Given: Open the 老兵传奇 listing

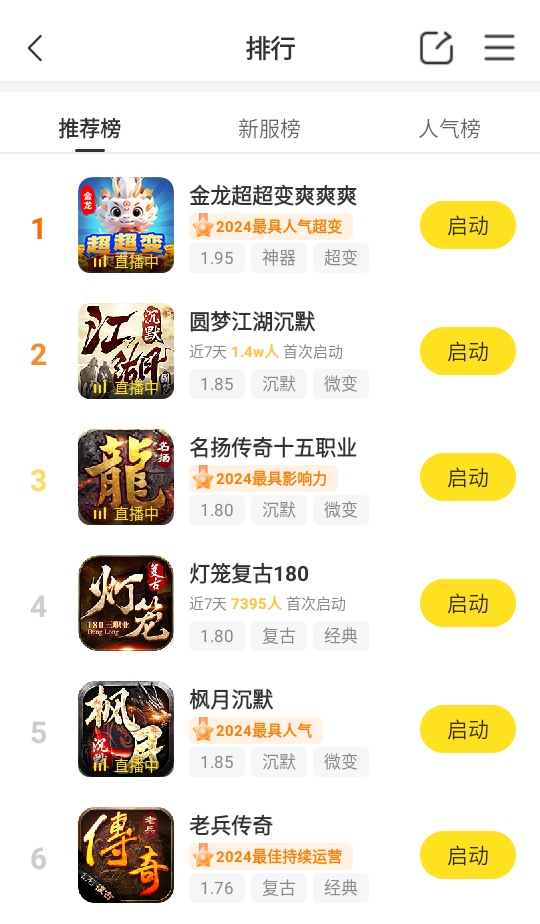Looking at the screenshot, I should (231, 826).
